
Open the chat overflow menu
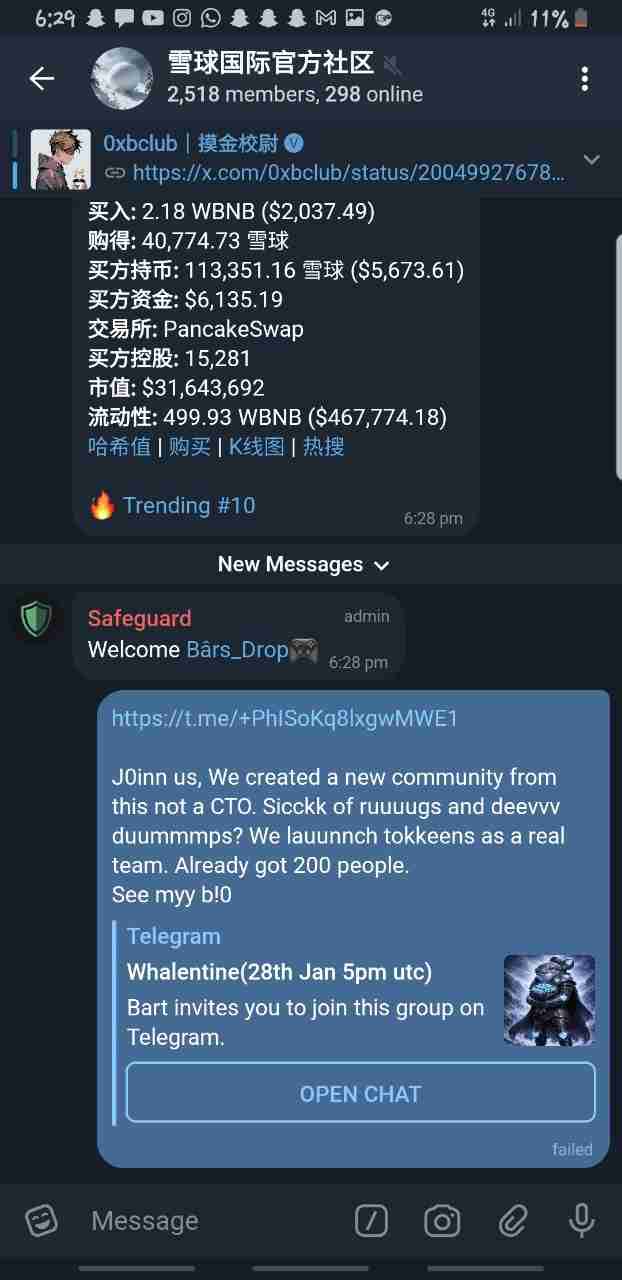click(x=585, y=78)
